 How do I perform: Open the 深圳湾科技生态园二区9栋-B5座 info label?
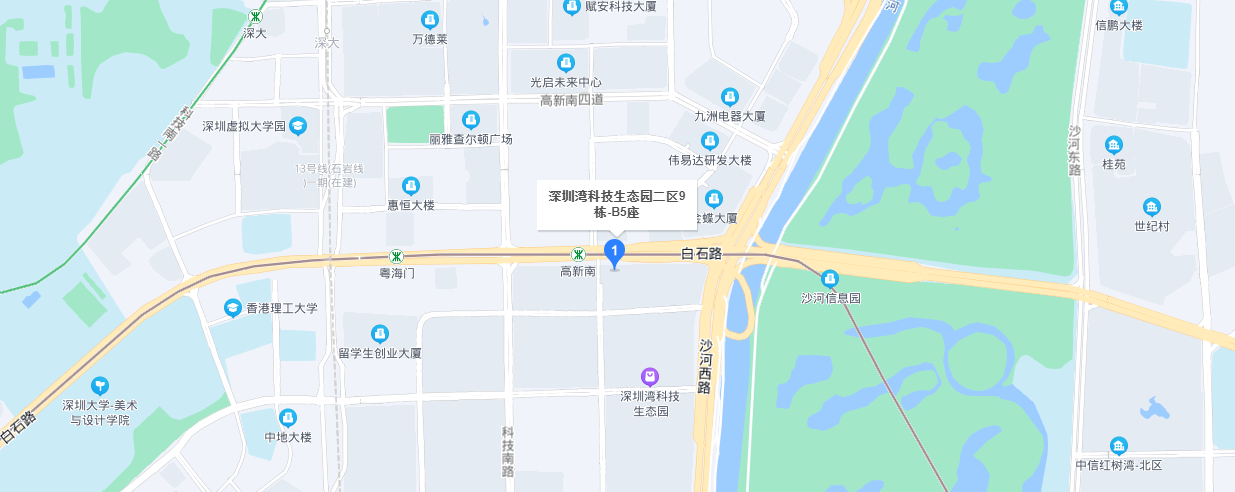[616, 204]
